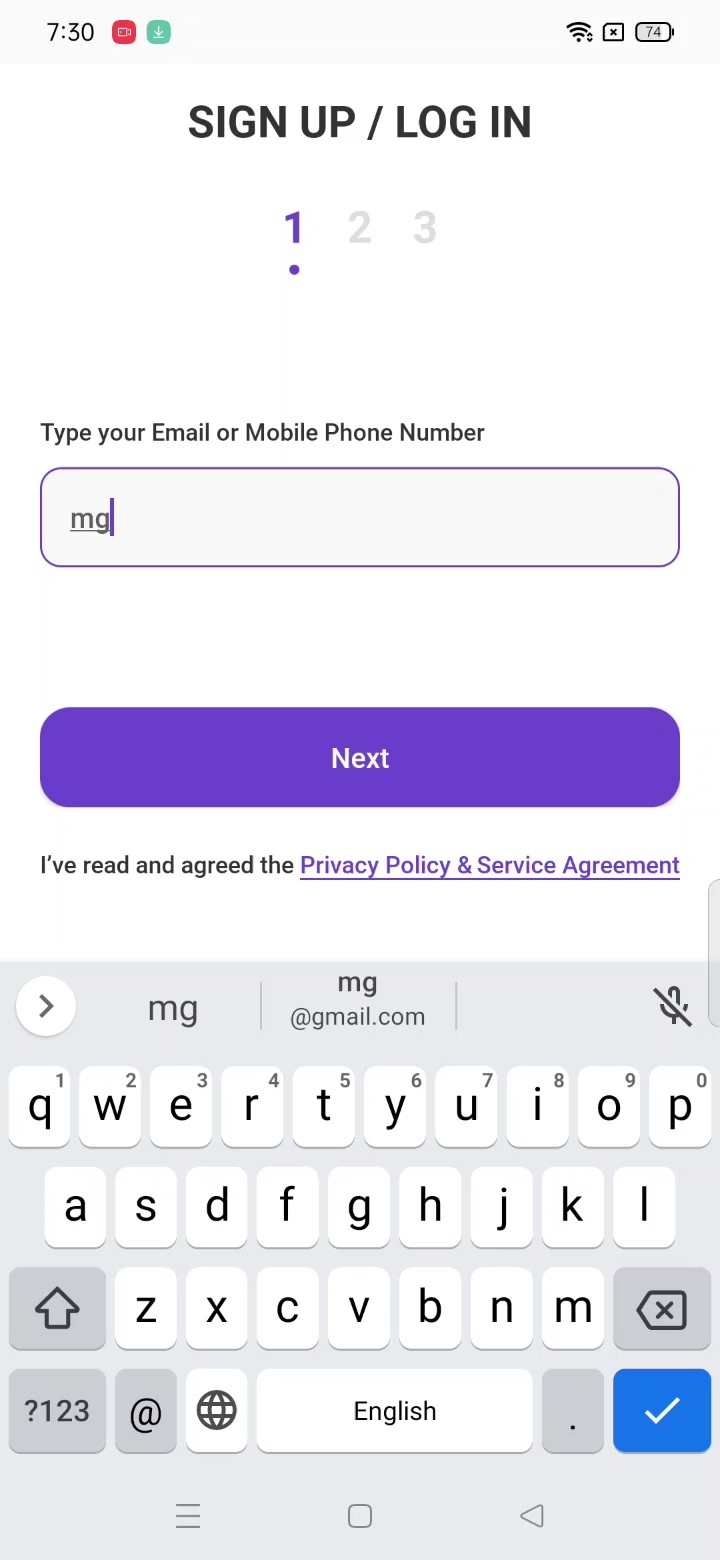Expand the keyboard suggestion toolbar arrow

pyautogui.click(x=46, y=1006)
